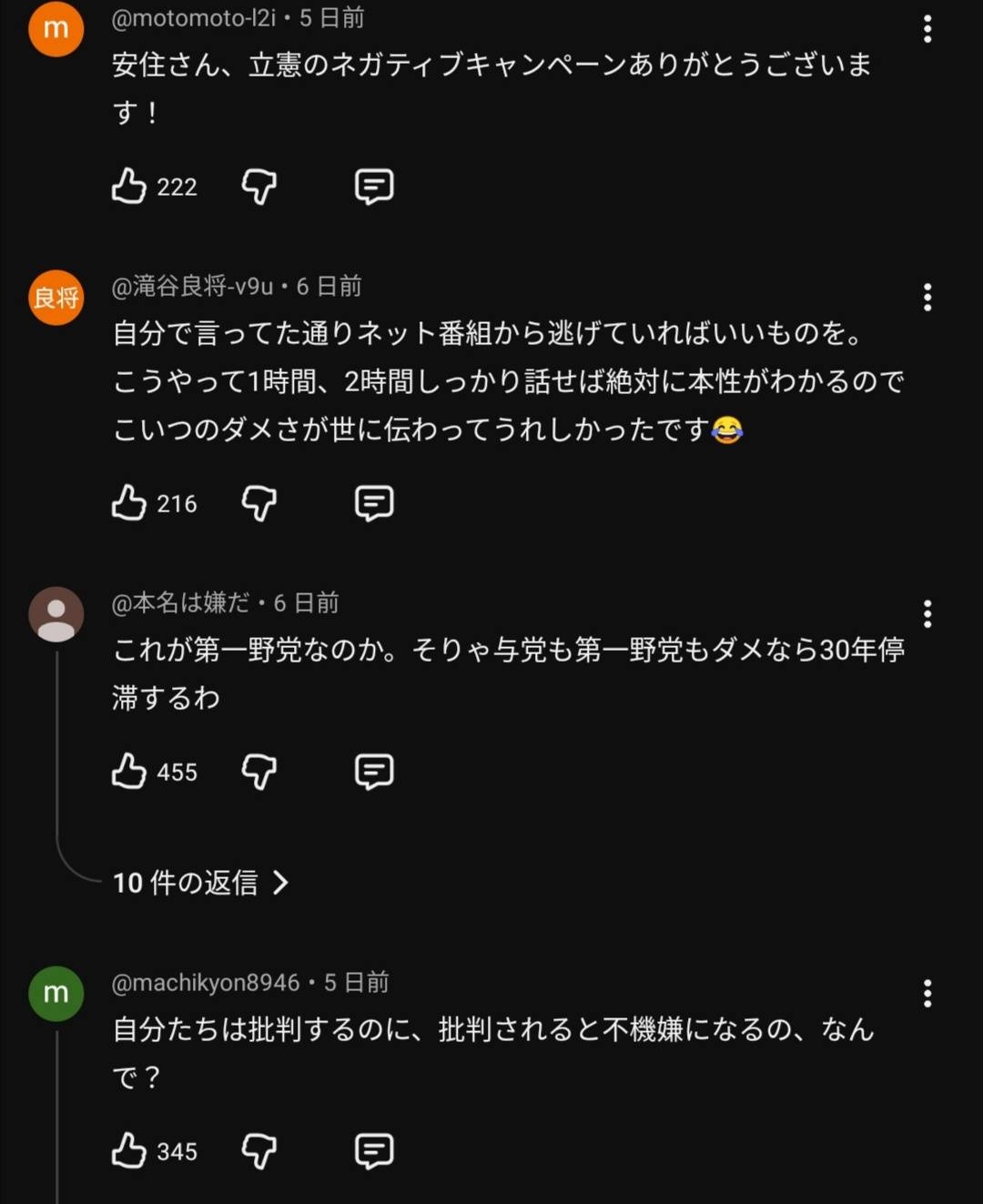Open overflow menu for @滝谷良将-v9u's comment
The width and height of the screenshot is (983, 1204).
click(927, 298)
